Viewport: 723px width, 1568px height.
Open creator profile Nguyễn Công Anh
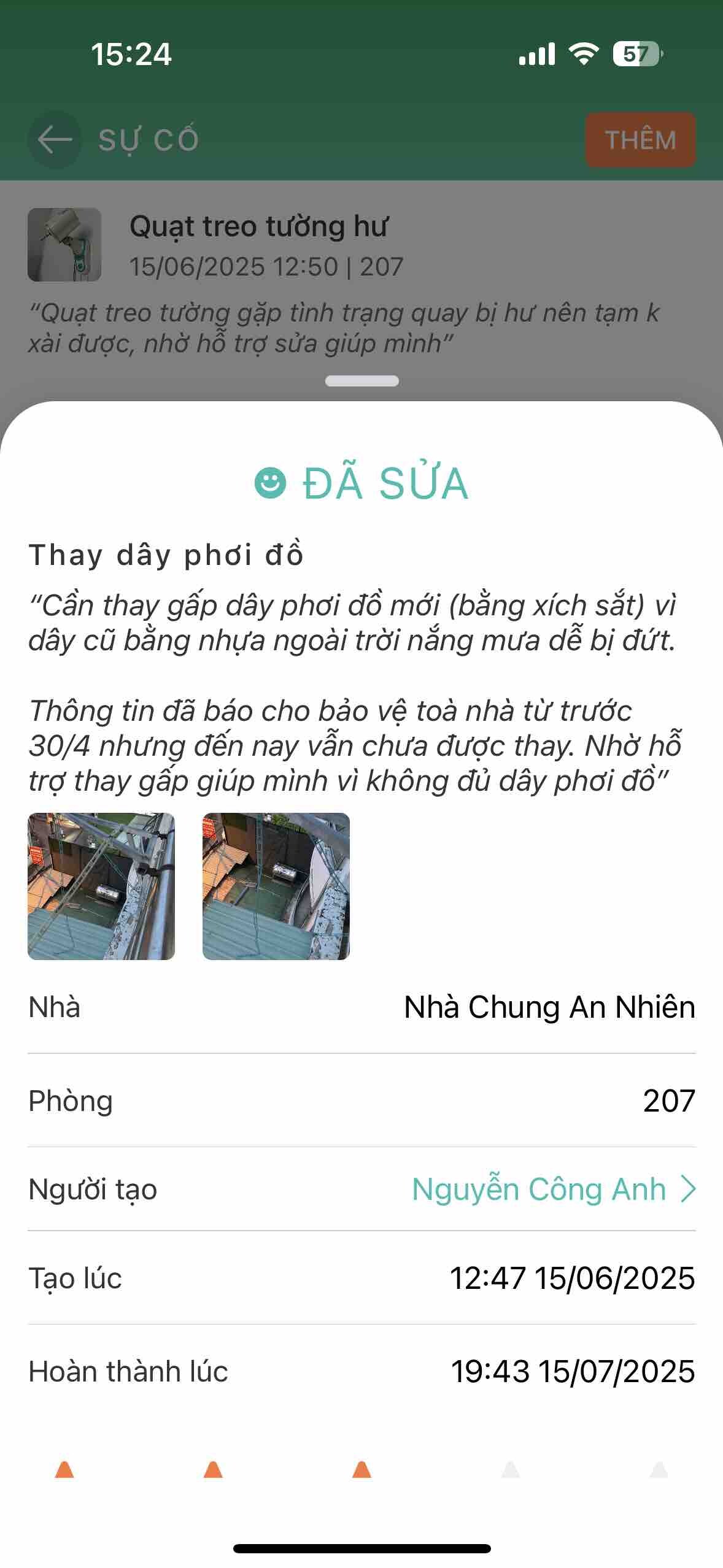pyautogui.click(x=552, y=1189)
